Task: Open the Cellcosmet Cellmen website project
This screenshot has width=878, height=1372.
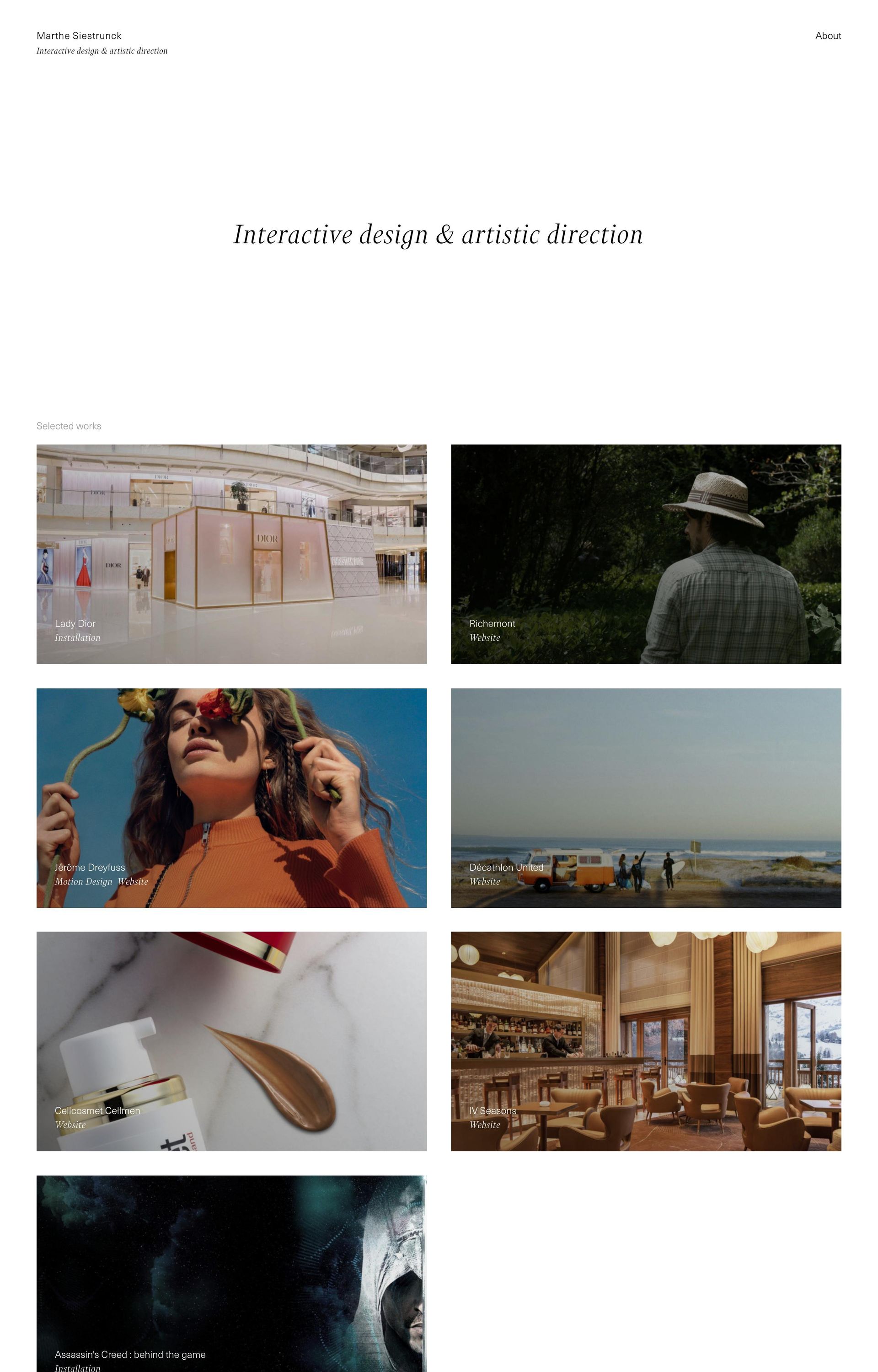Action: [231, 1041]
